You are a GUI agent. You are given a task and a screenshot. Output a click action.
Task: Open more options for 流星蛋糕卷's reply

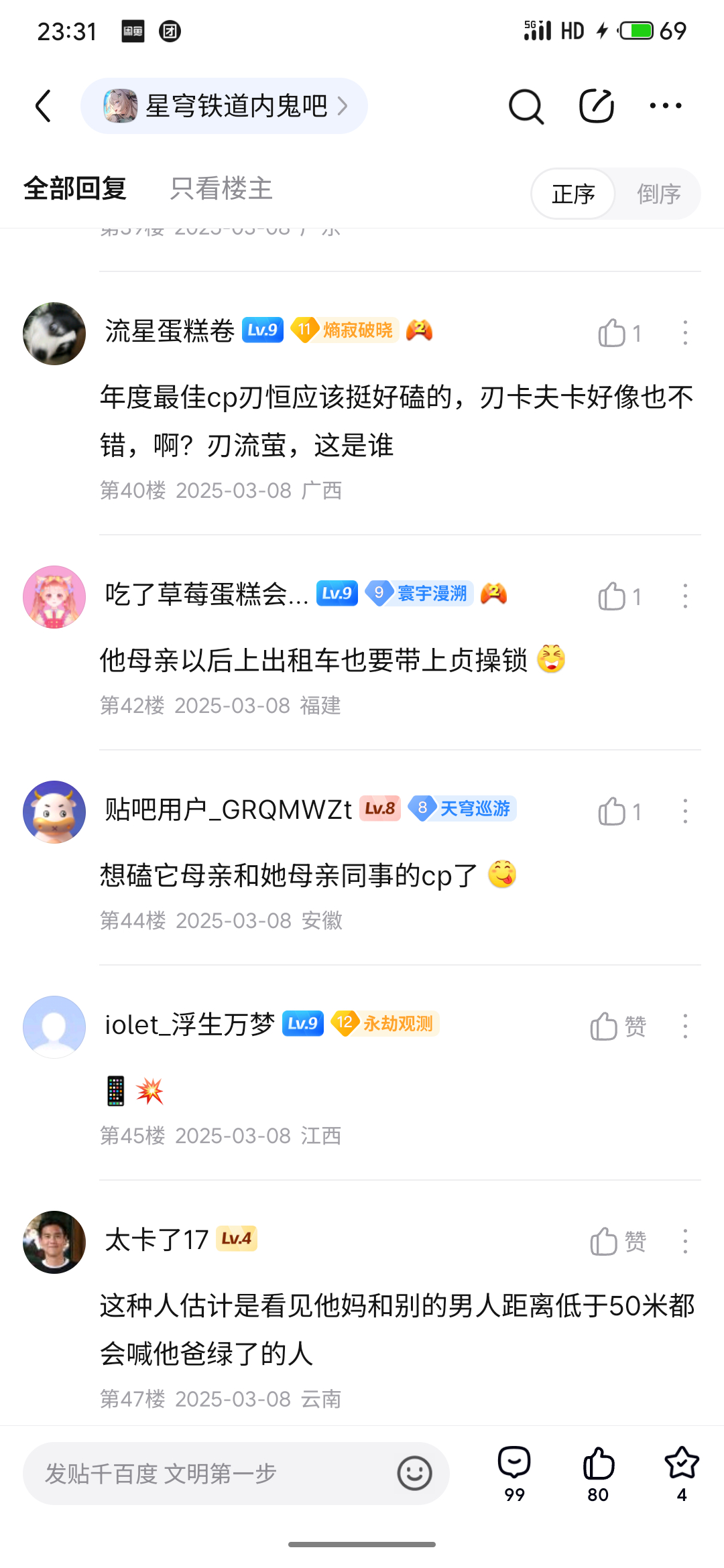pos(685,333)
